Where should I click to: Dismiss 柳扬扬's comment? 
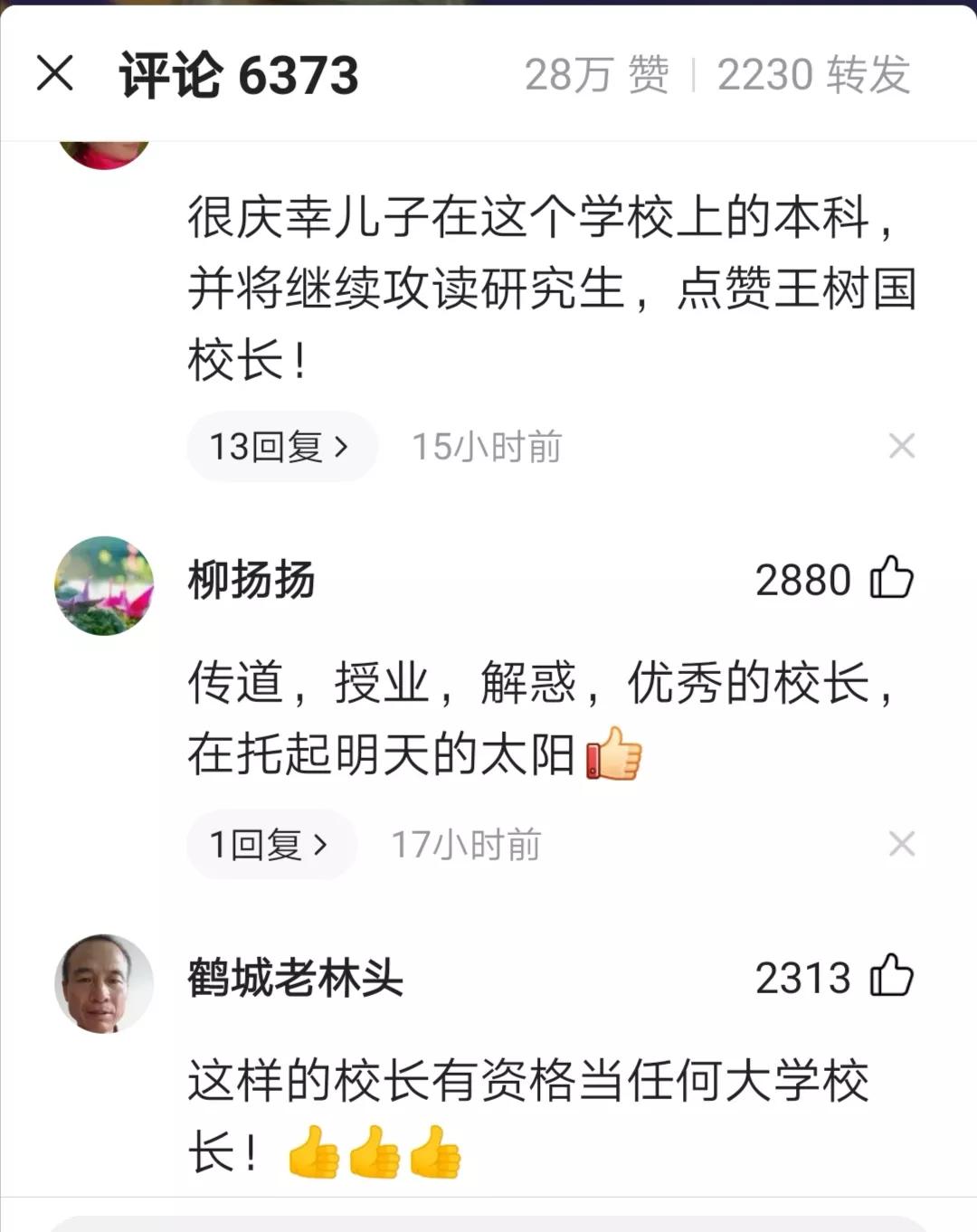[901, 844]
